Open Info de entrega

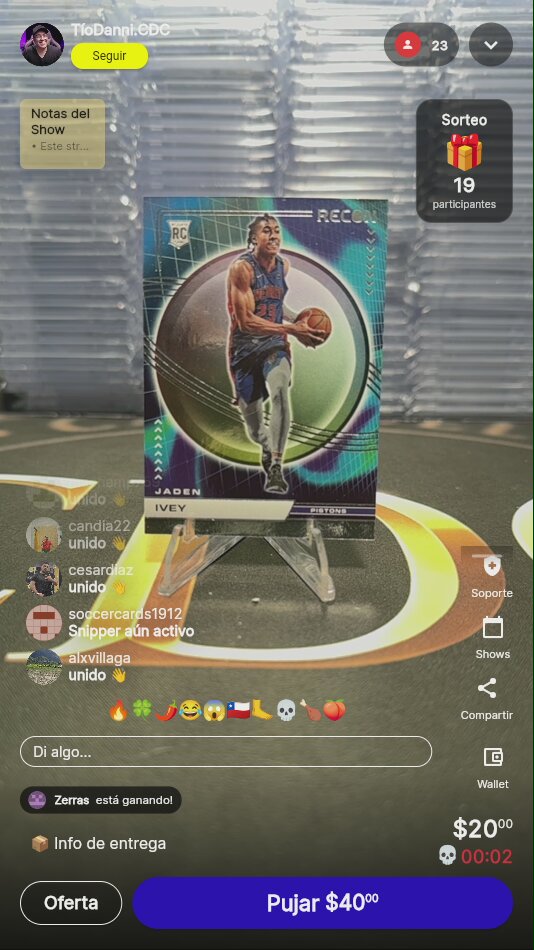point(98,843)
